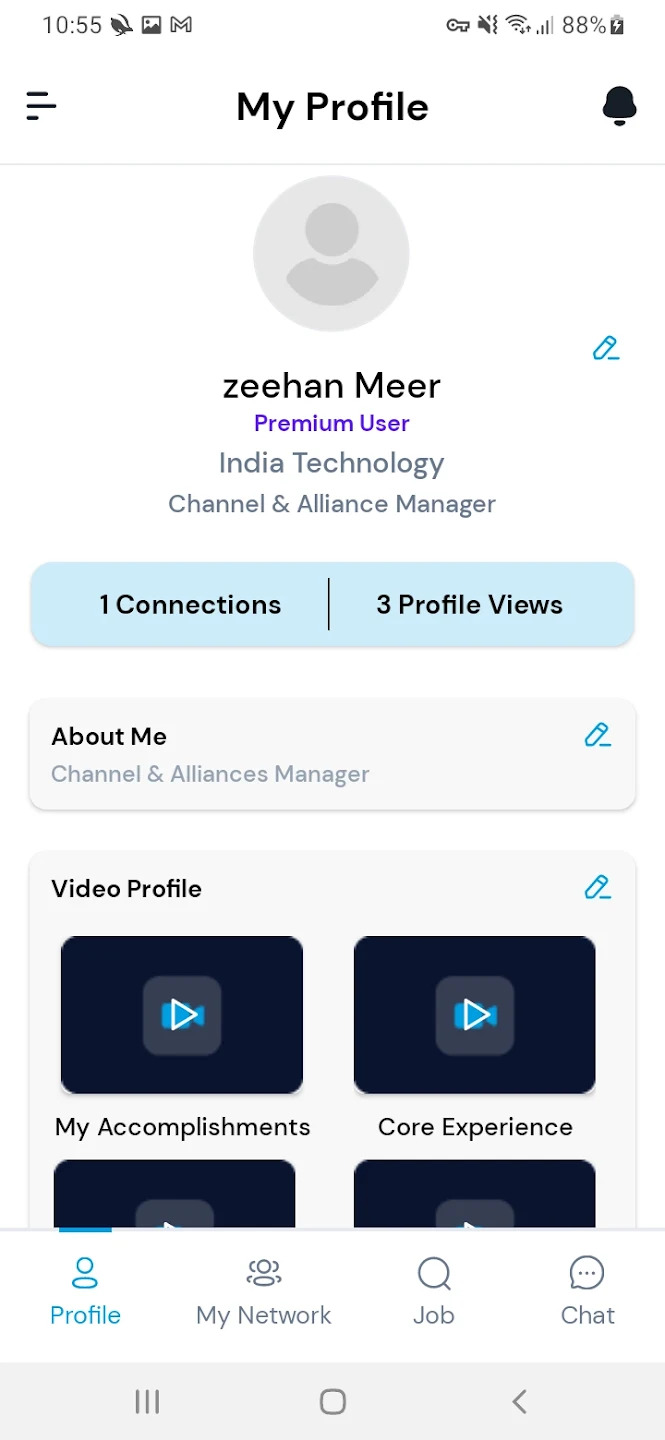This screenshot has width=665, height=1440.
Task: Open the side drawer menu
Action: (41, 106)
